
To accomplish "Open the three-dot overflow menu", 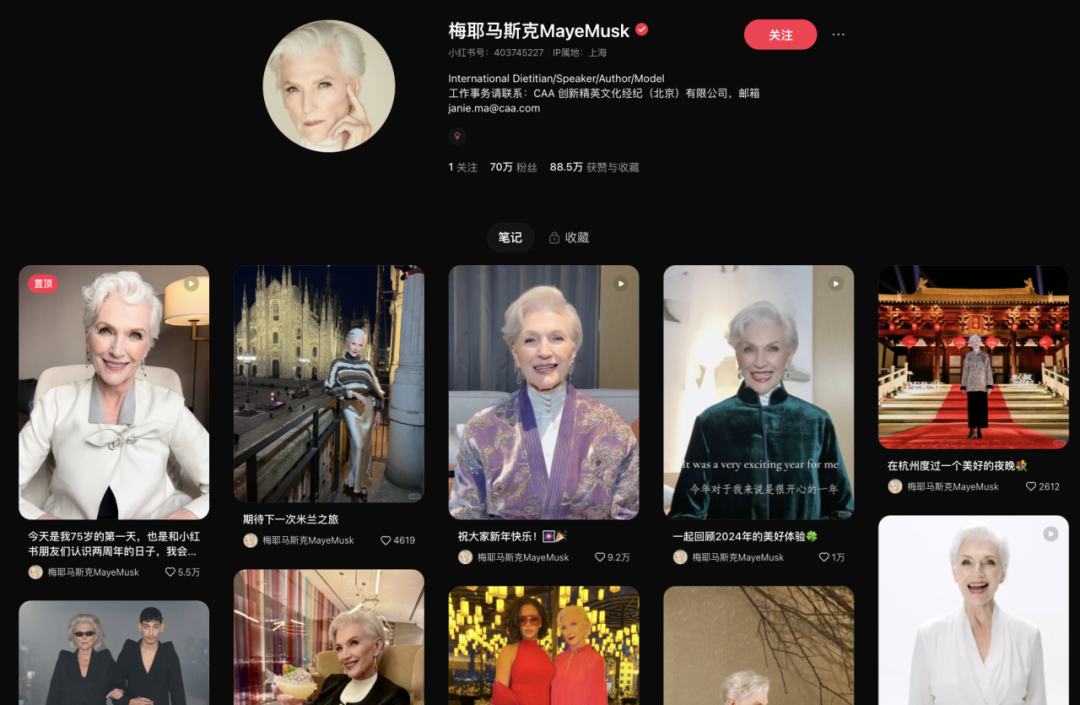I will coord(838,35).
